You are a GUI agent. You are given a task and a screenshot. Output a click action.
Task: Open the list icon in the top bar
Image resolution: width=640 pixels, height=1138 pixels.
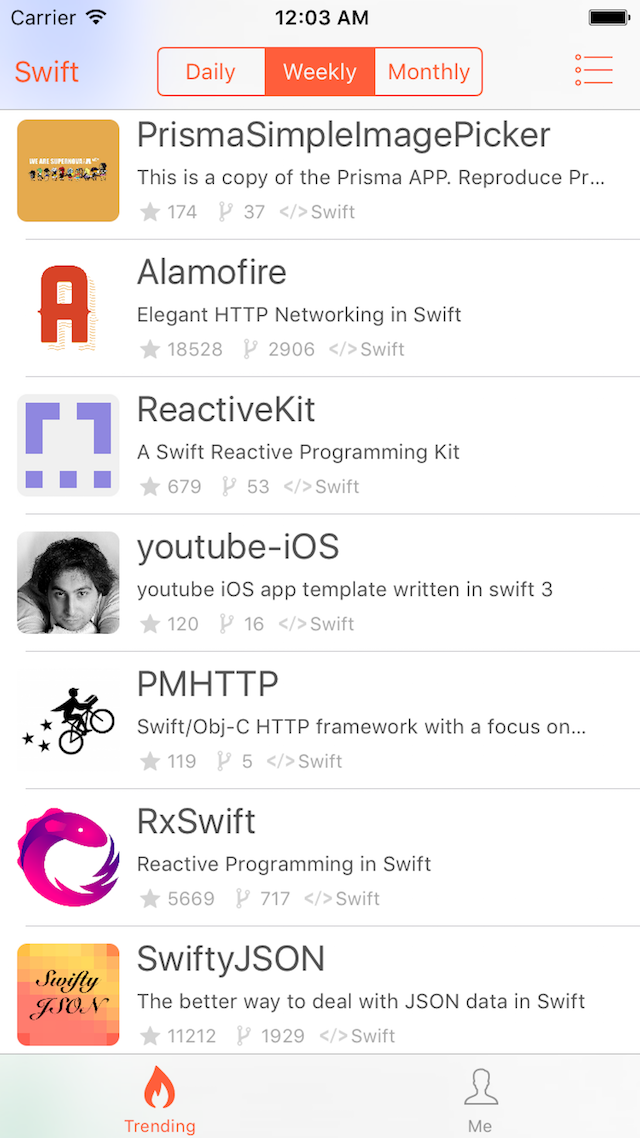[x=593, y=71]
